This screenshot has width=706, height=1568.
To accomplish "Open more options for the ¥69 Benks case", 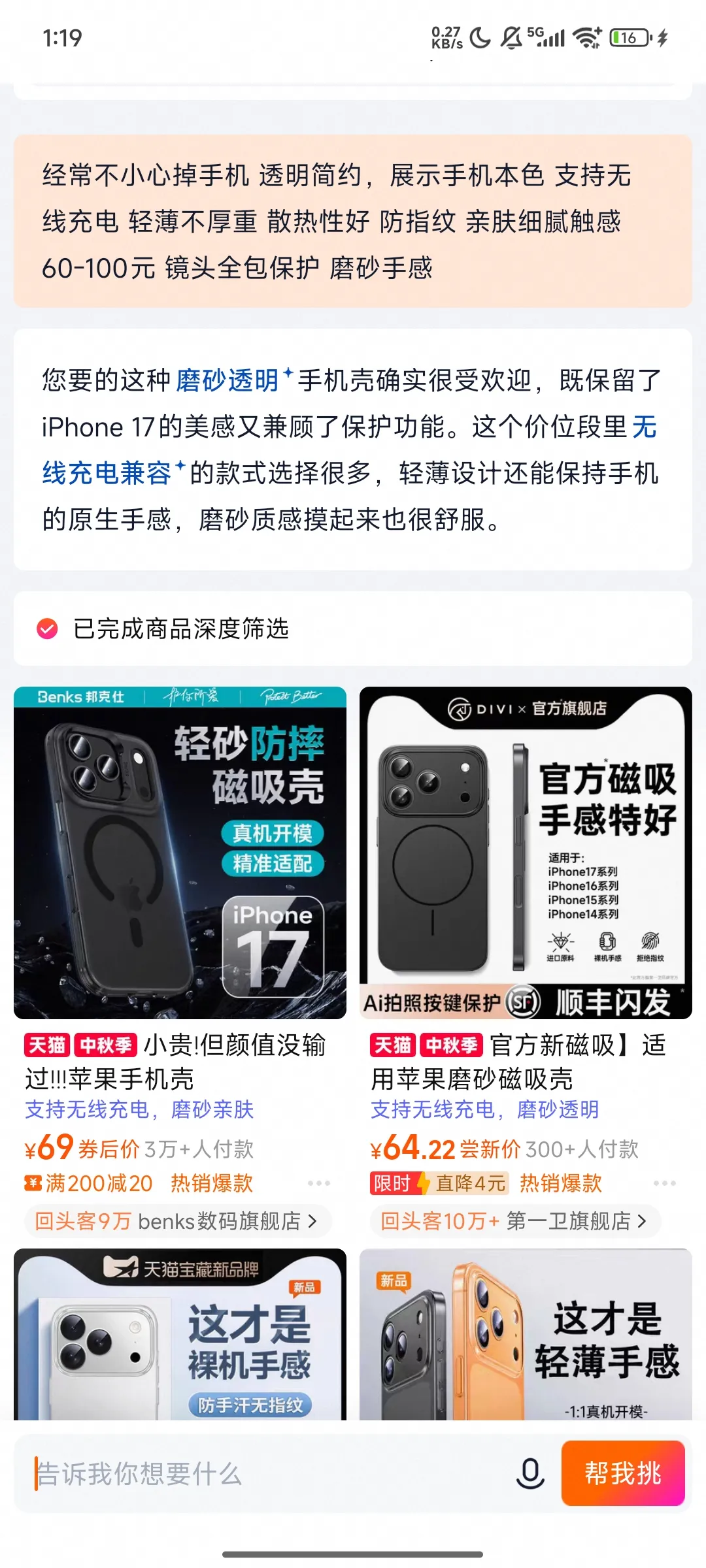I will [319, 1183].
